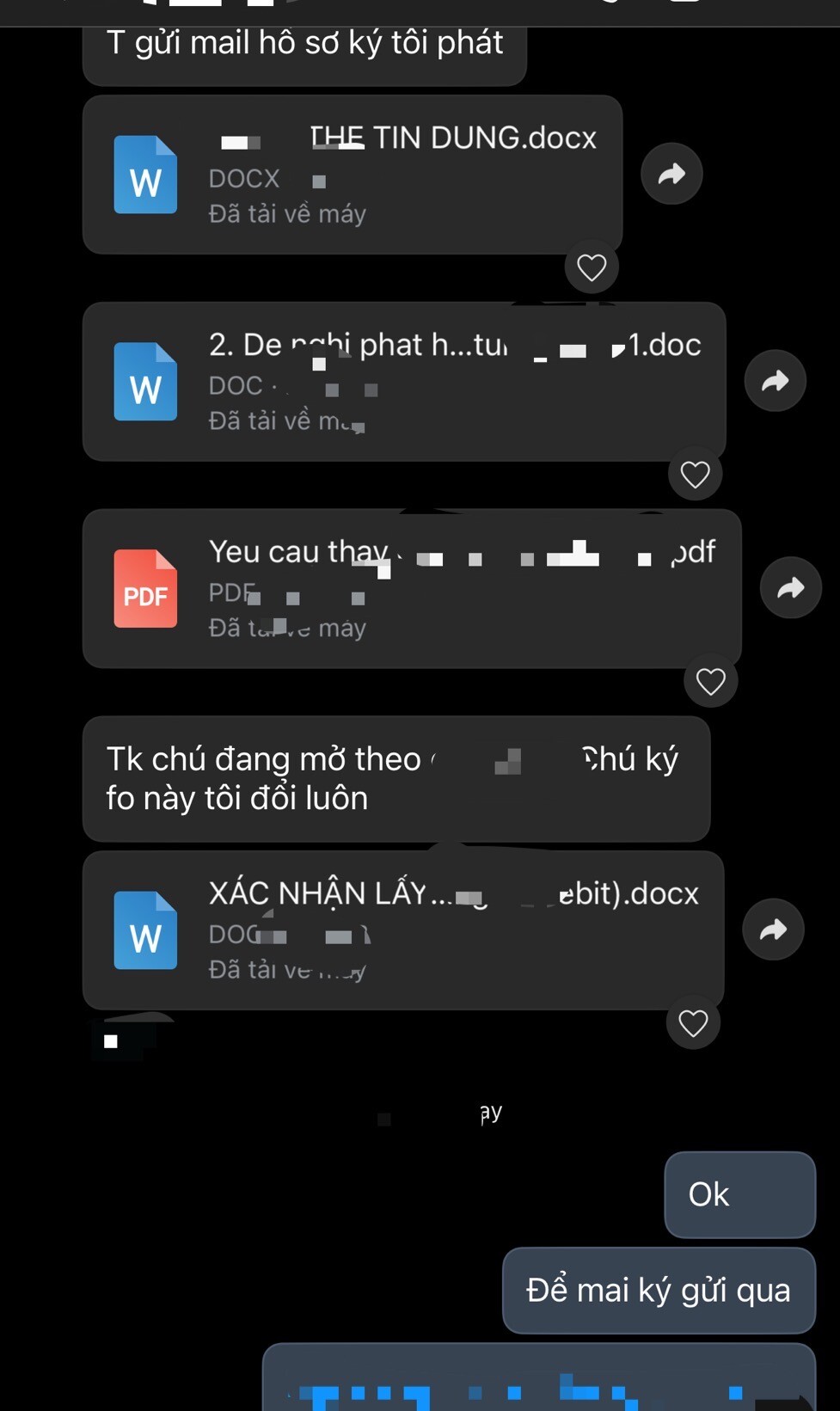Screen dimensions: 840x1411
Task: Forward the THE TIN DUNG.docx attachment
Action: (671, 174)
